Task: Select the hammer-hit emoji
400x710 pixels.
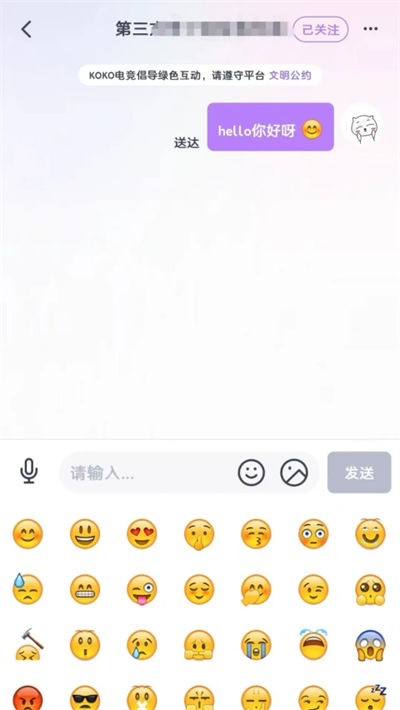Action: pos(29,644)
